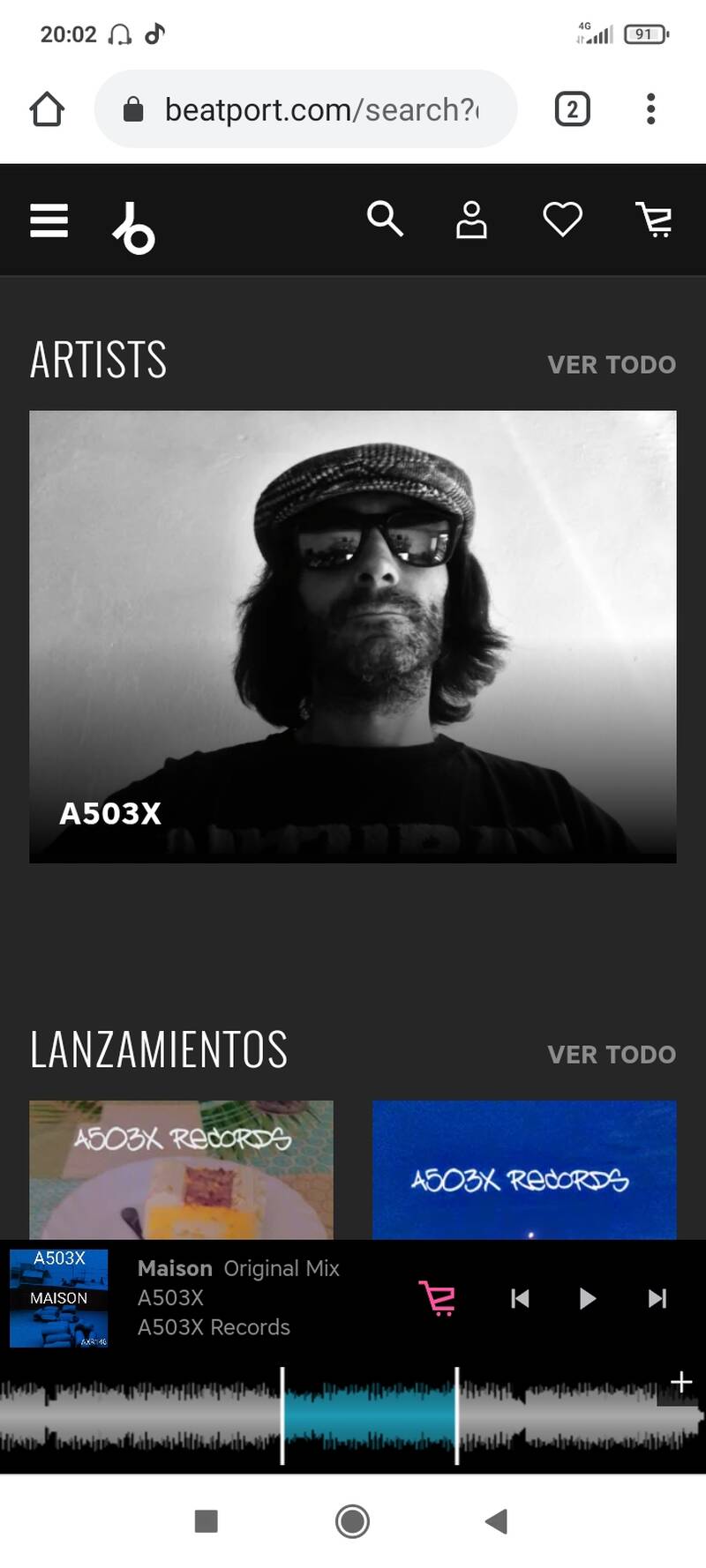
Task: Skip to the next track
Action: (x=657, y=1298)
